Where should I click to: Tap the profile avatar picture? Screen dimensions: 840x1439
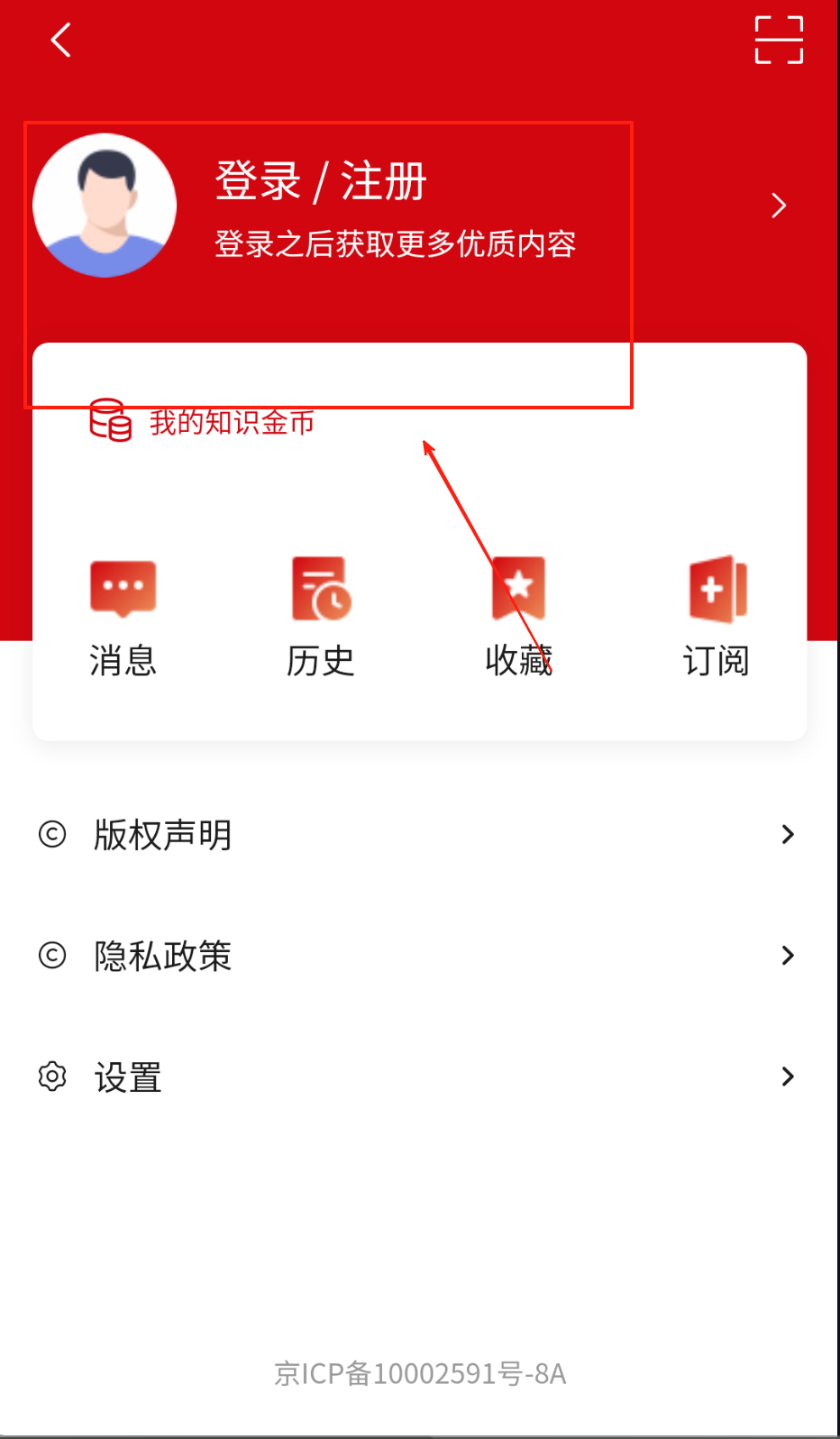105,206
